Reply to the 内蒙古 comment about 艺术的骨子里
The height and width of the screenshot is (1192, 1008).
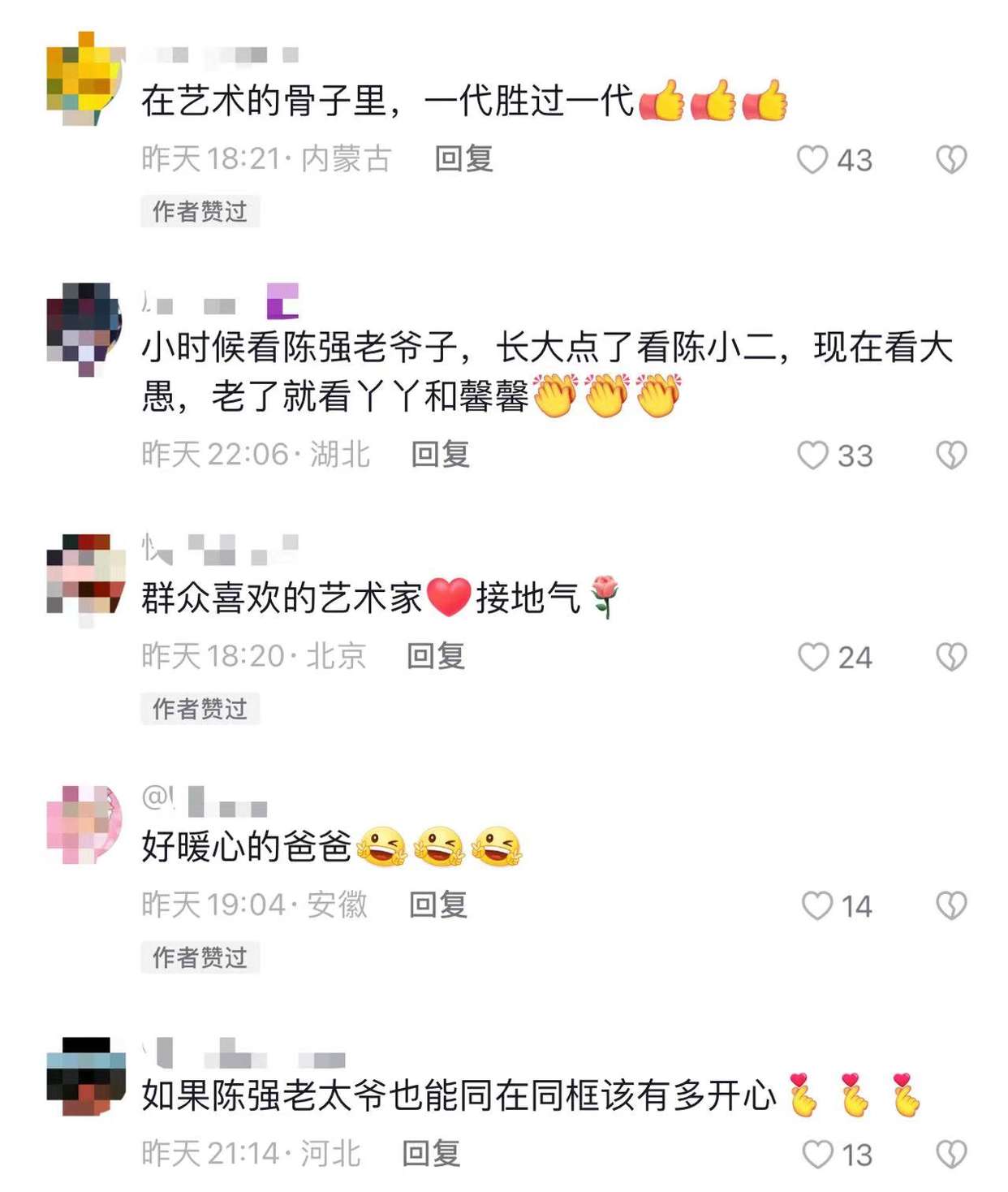pyautogui.click(x=463, y=158)
